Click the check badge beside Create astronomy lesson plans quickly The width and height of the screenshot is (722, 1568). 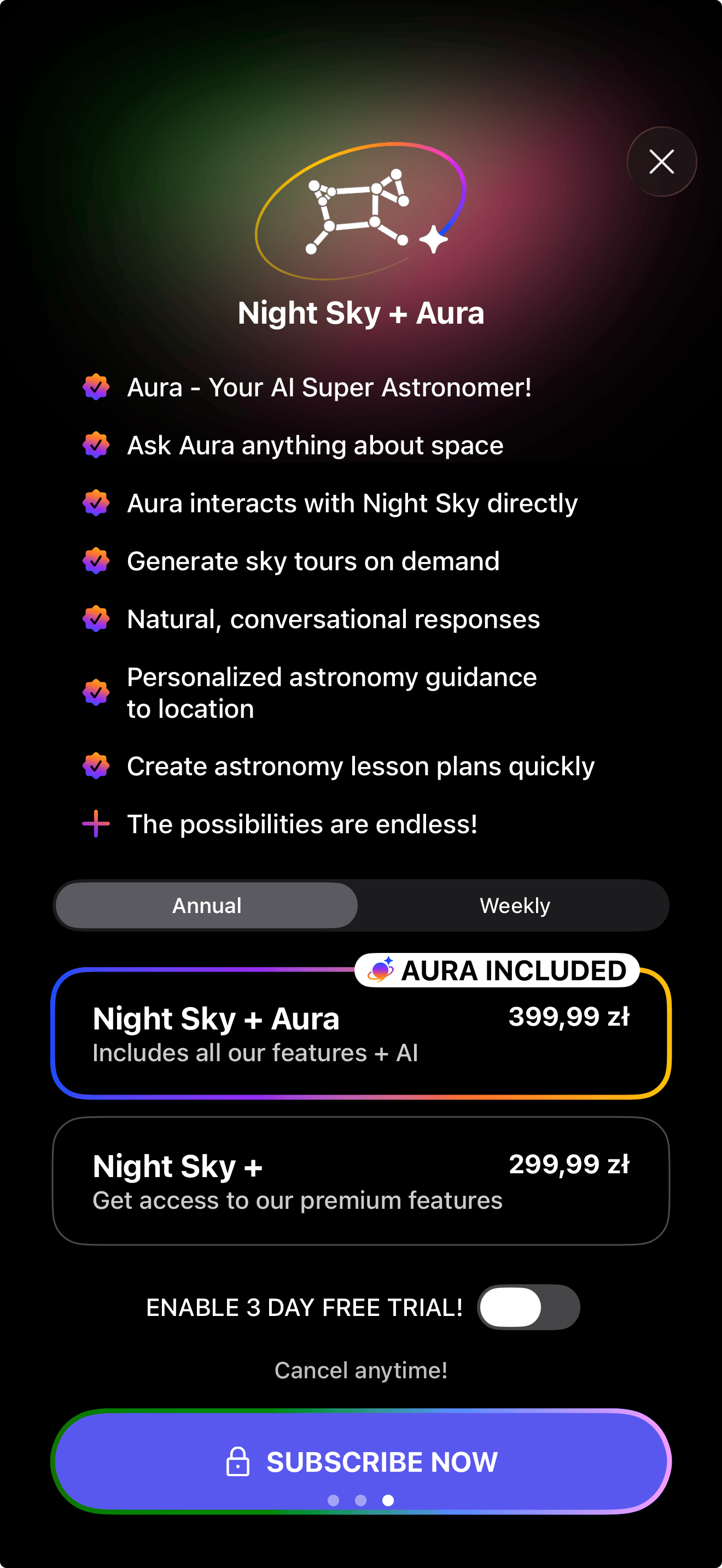point(96,766)
